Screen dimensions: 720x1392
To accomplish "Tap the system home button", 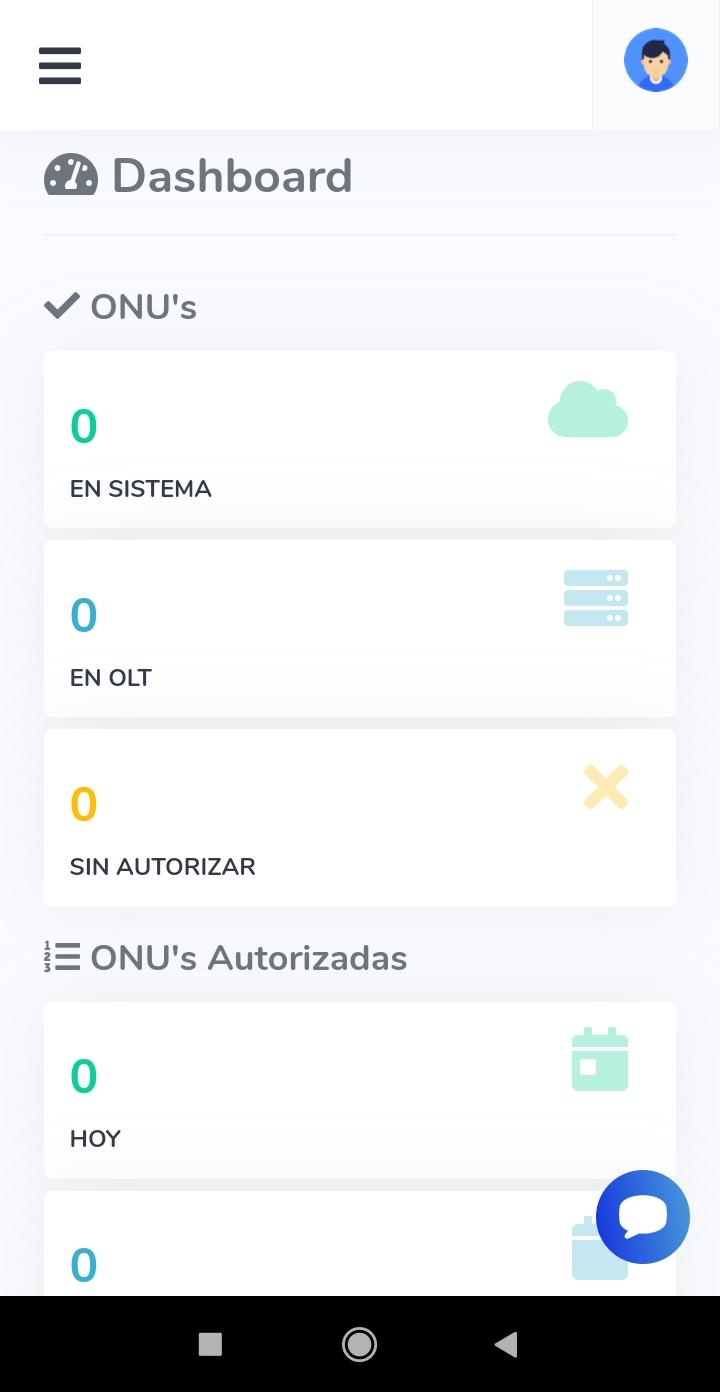I will point(359,1344).
